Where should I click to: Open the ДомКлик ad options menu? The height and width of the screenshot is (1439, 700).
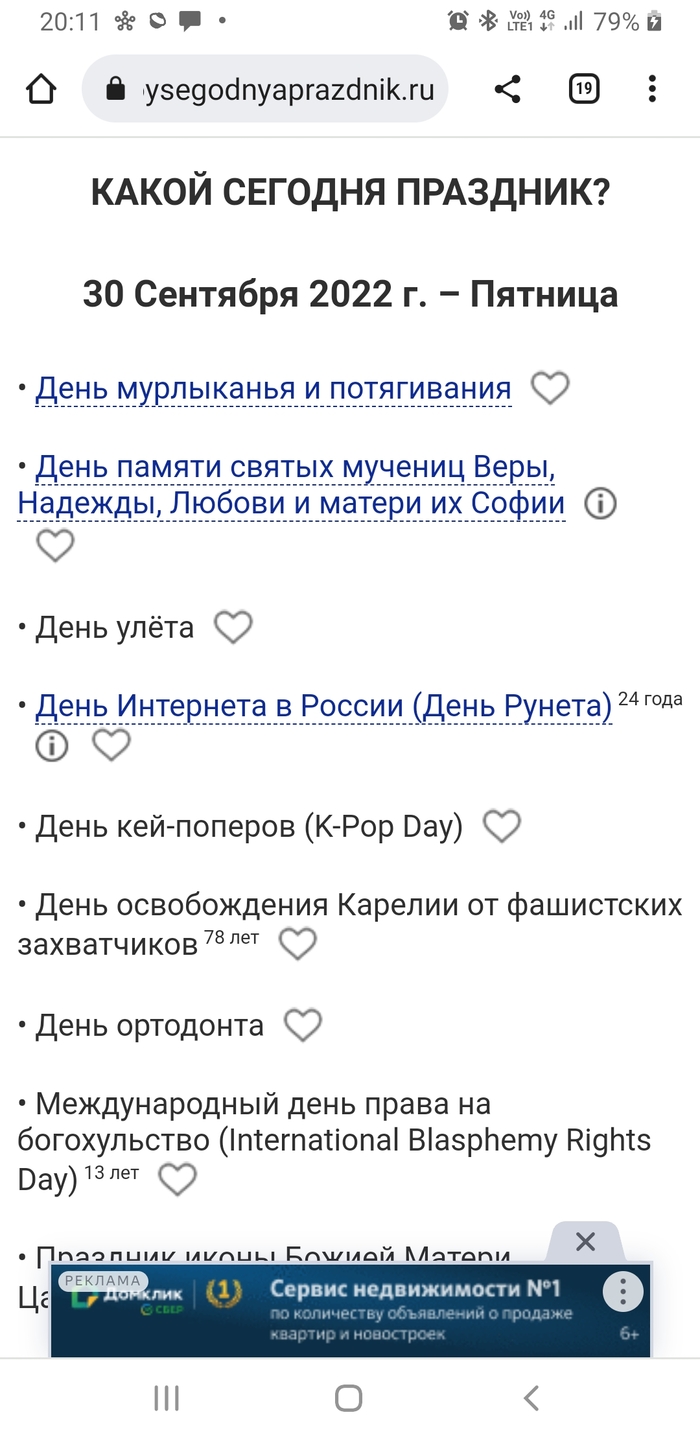pos(622,1292)
